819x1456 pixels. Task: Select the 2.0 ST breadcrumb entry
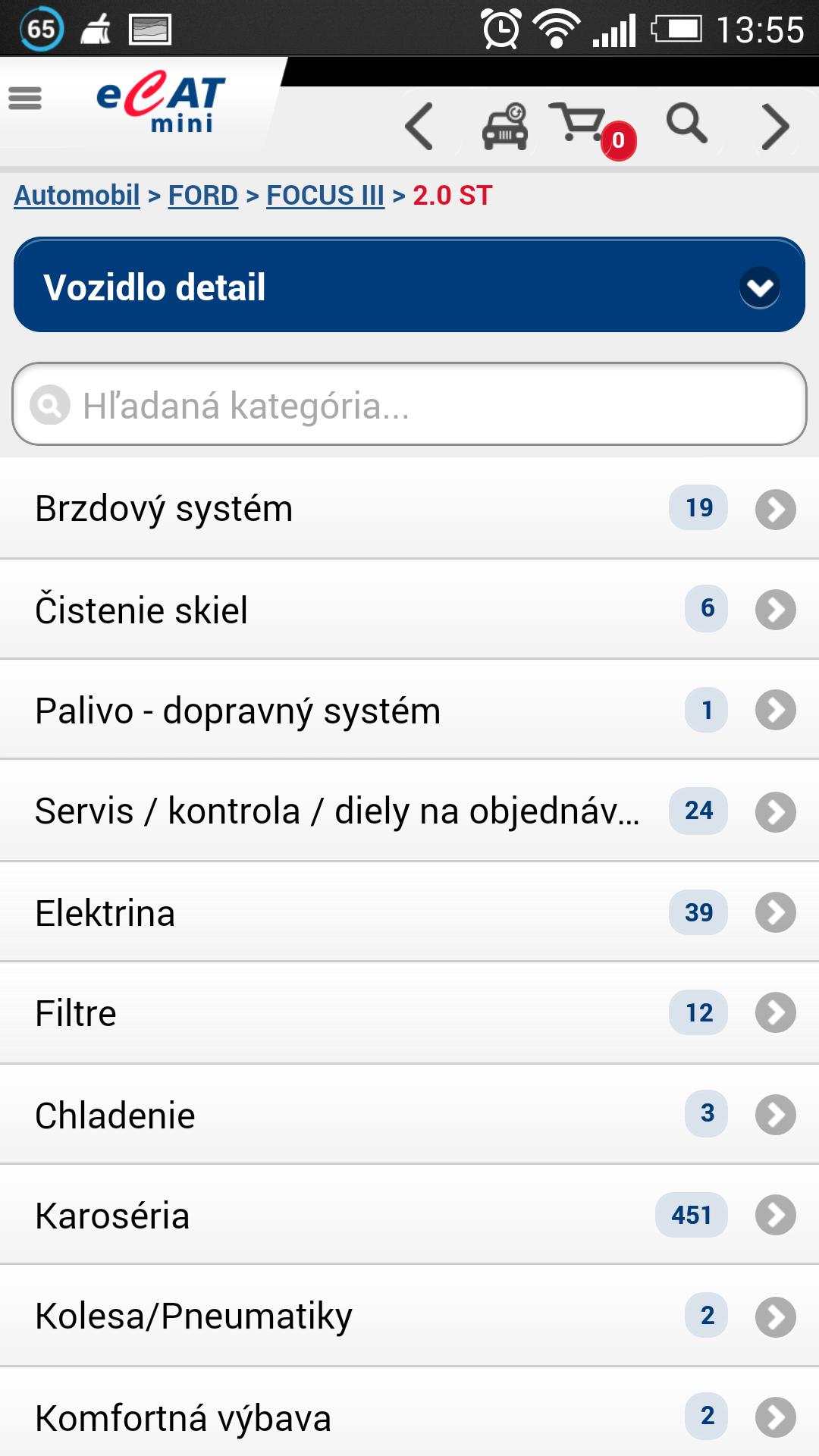pos(451,195)
